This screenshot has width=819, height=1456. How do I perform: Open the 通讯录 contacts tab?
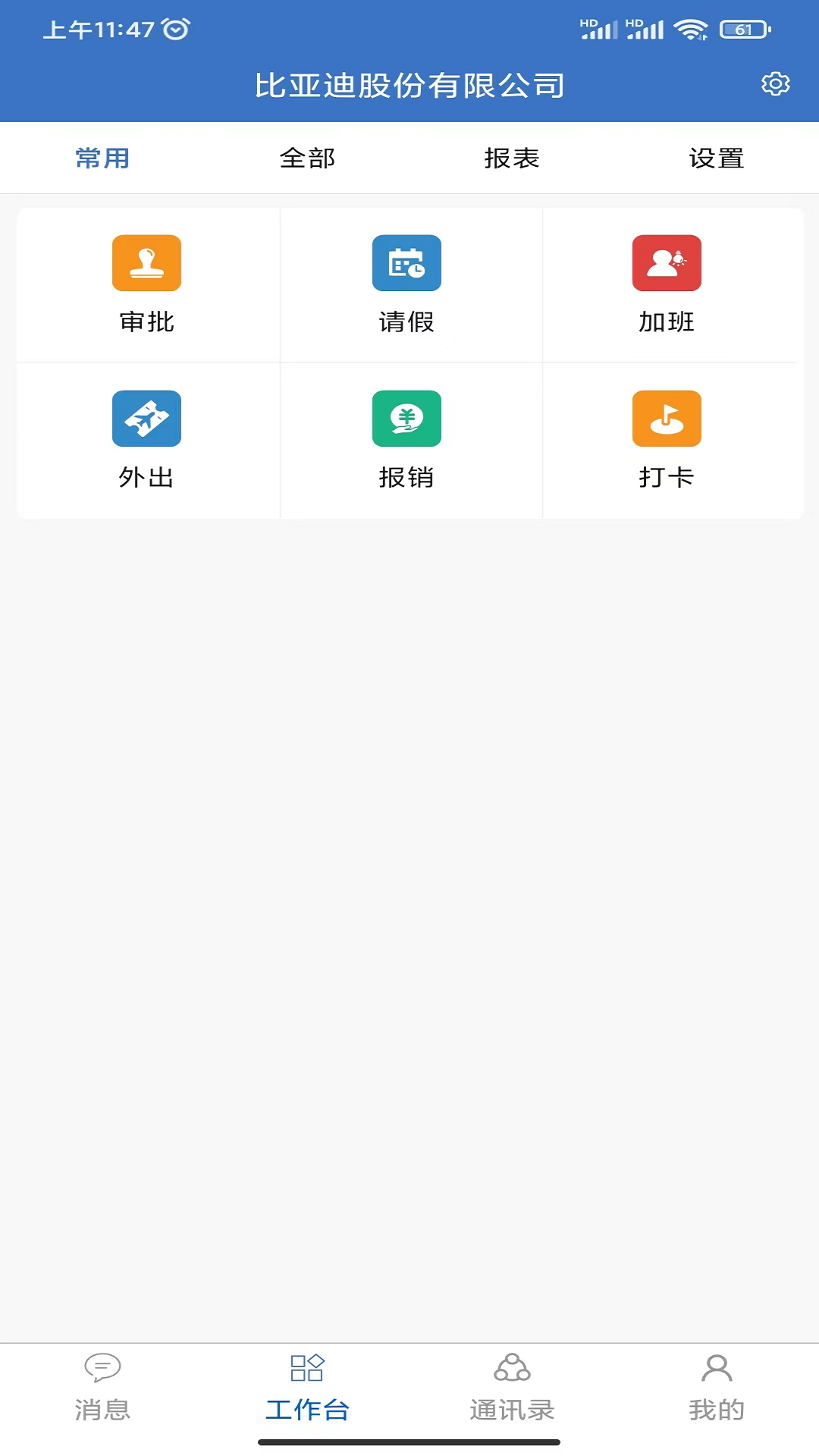(x=512, y=1388)
